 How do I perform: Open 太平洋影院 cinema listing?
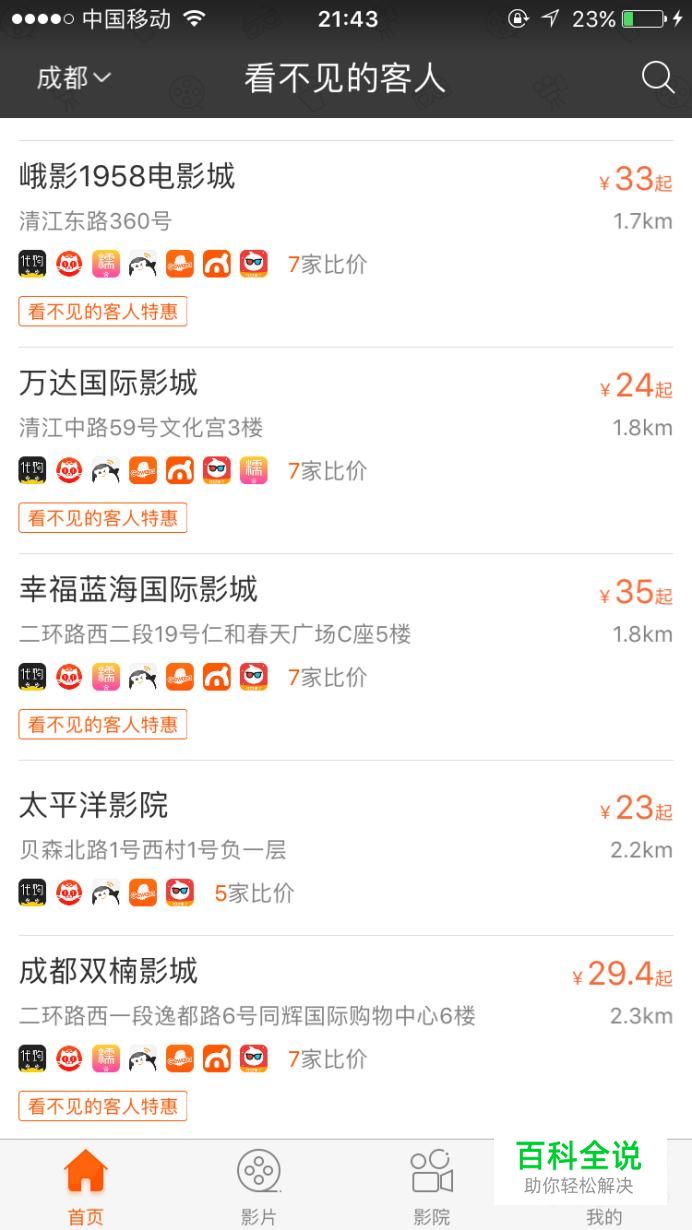[346, 848]
